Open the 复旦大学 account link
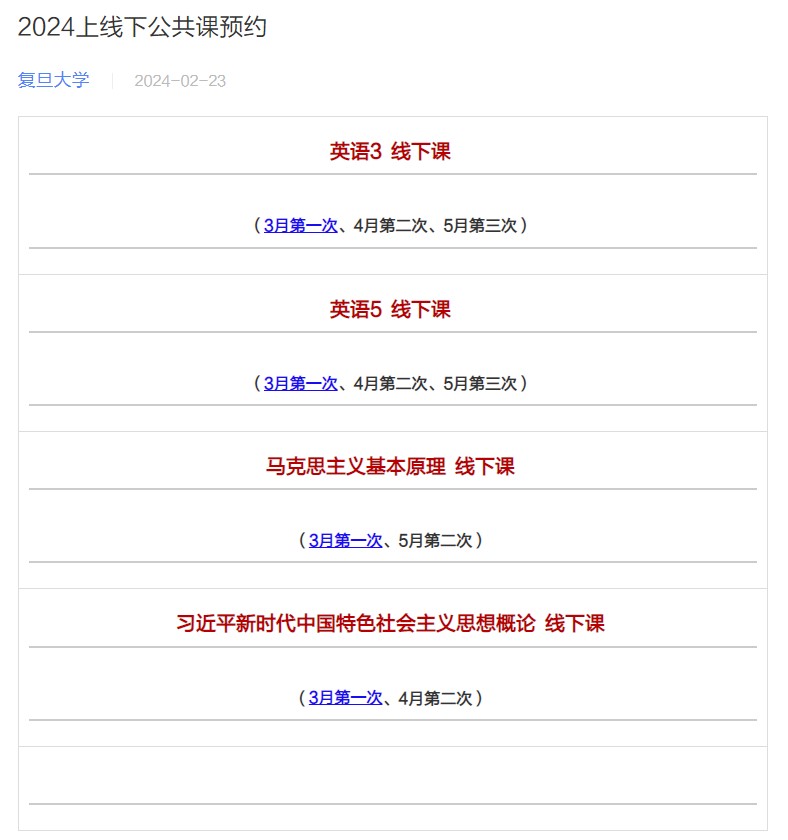Image resolution: width=788 pixels, height=840 pixels. [53, 80]
